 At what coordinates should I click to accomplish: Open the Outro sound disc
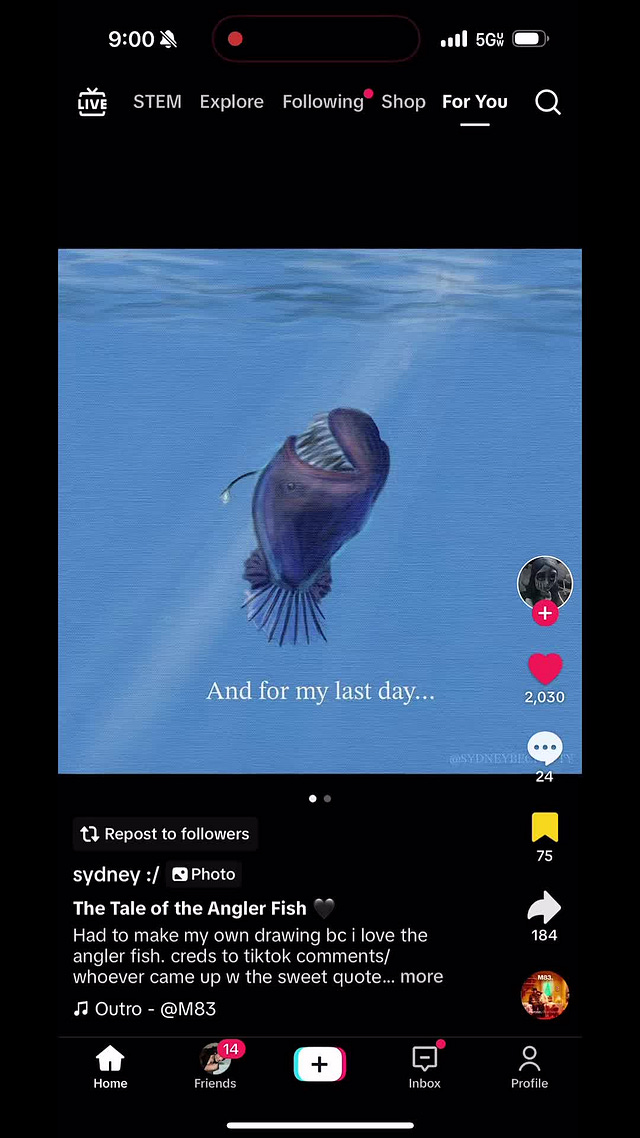(544, 995)
